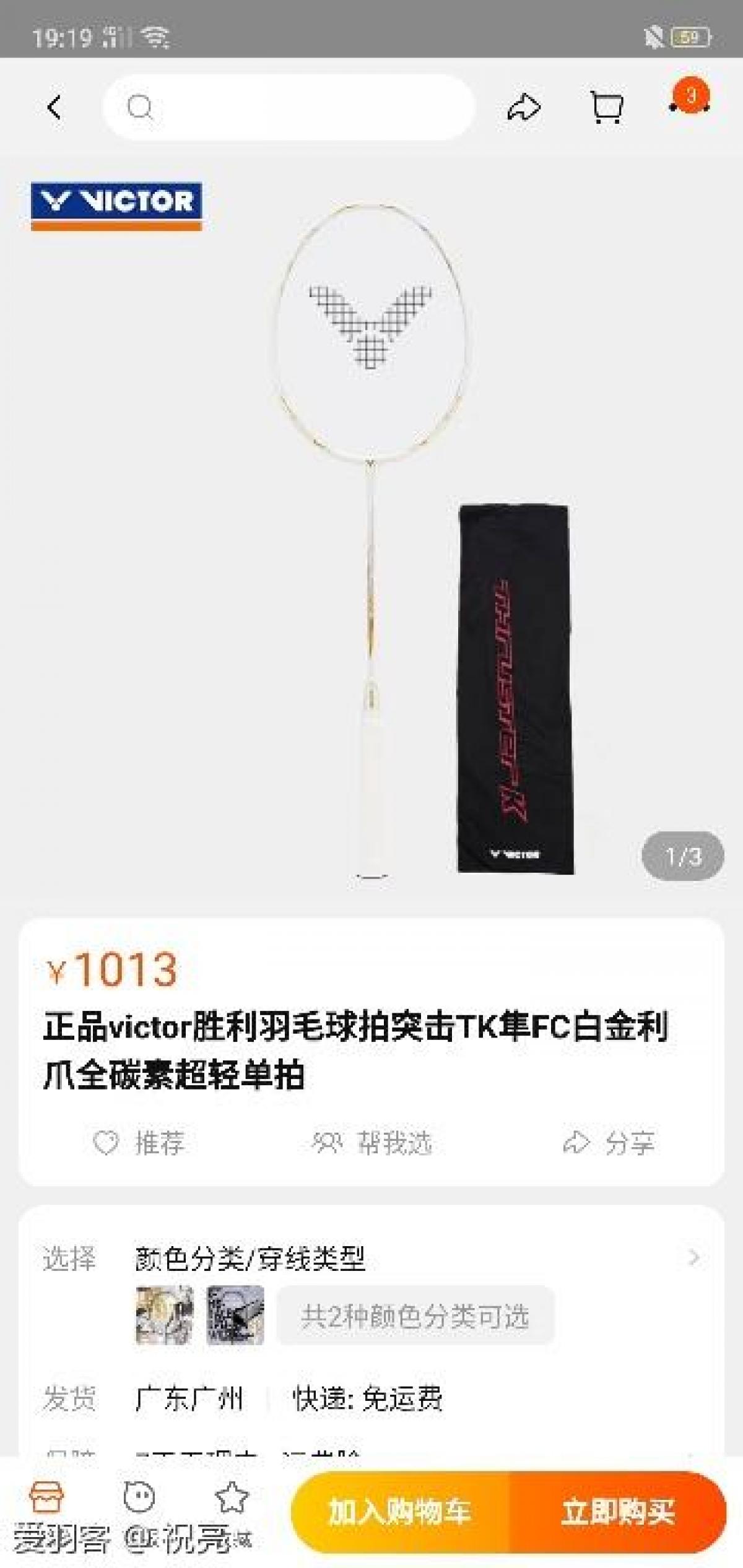Open the shopping cart icon

tap(606, 108)
